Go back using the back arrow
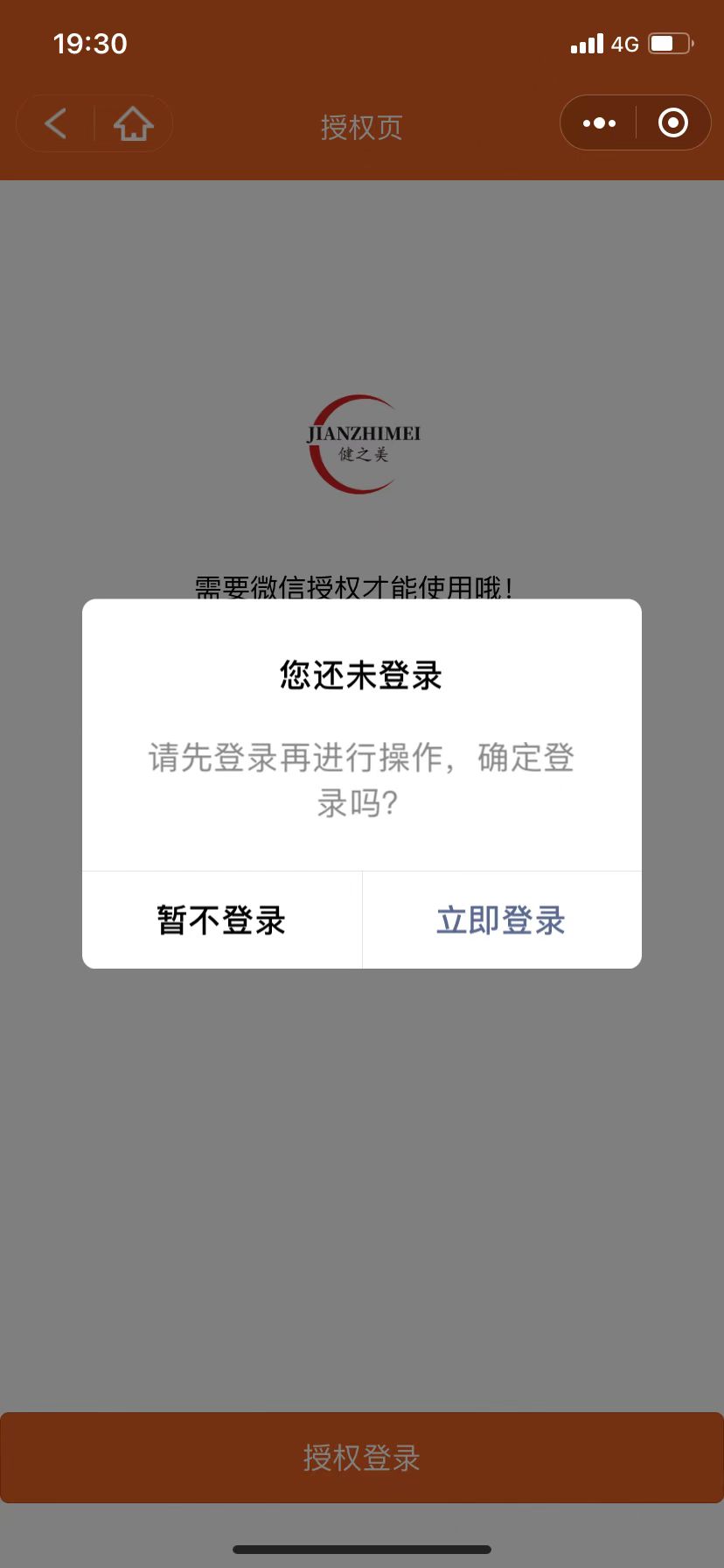724x1568 pixels. [x=56, y=124]
